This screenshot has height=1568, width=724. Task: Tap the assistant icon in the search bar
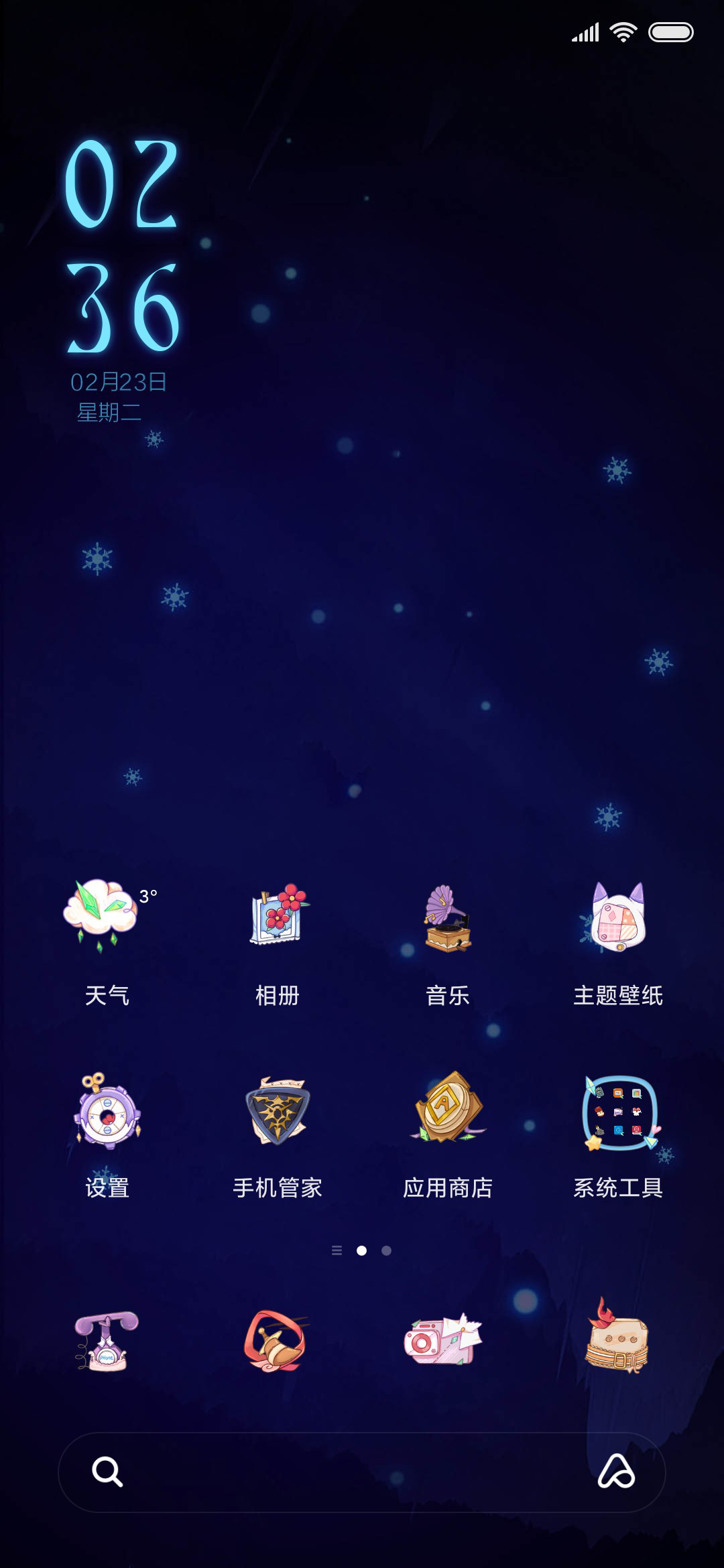click(616, 1472)
